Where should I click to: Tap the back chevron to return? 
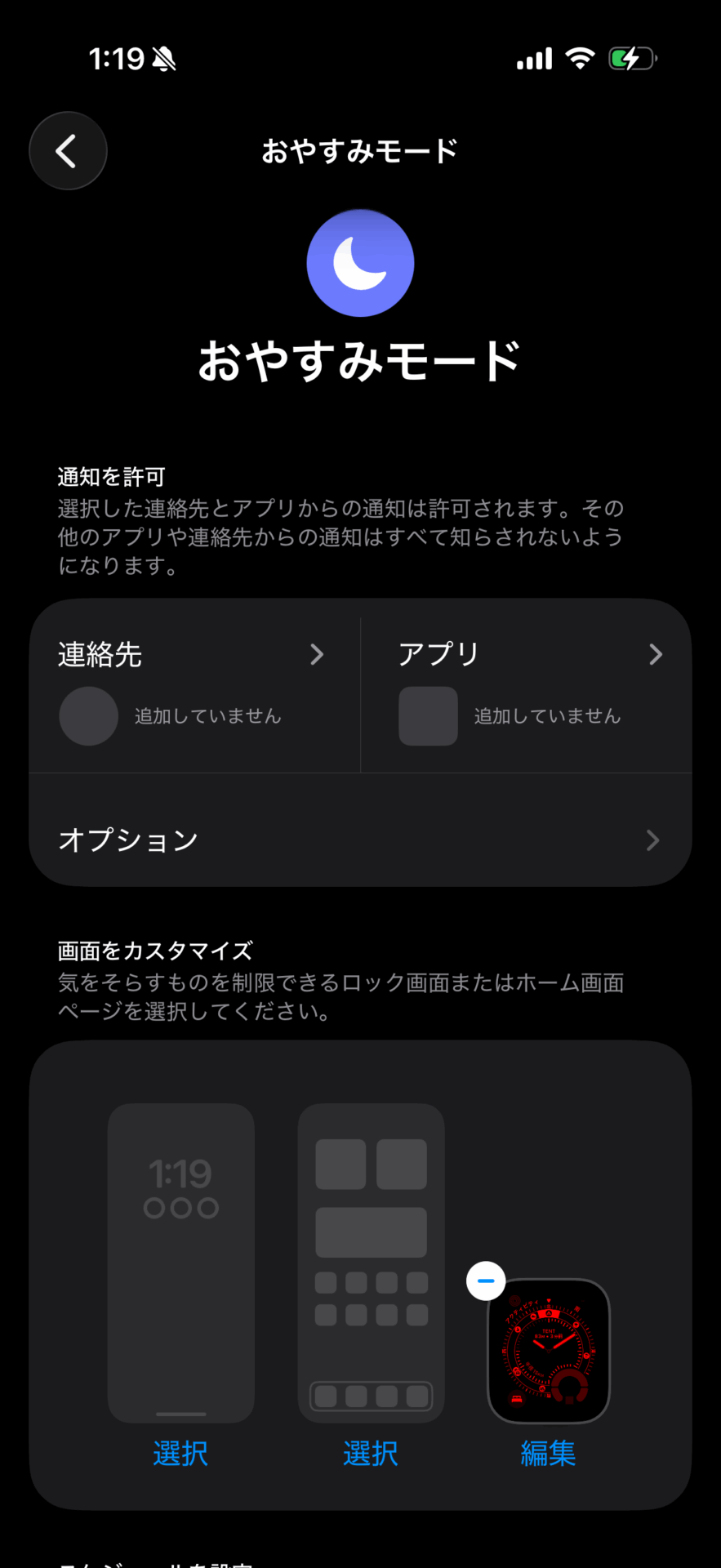[68, 150]
